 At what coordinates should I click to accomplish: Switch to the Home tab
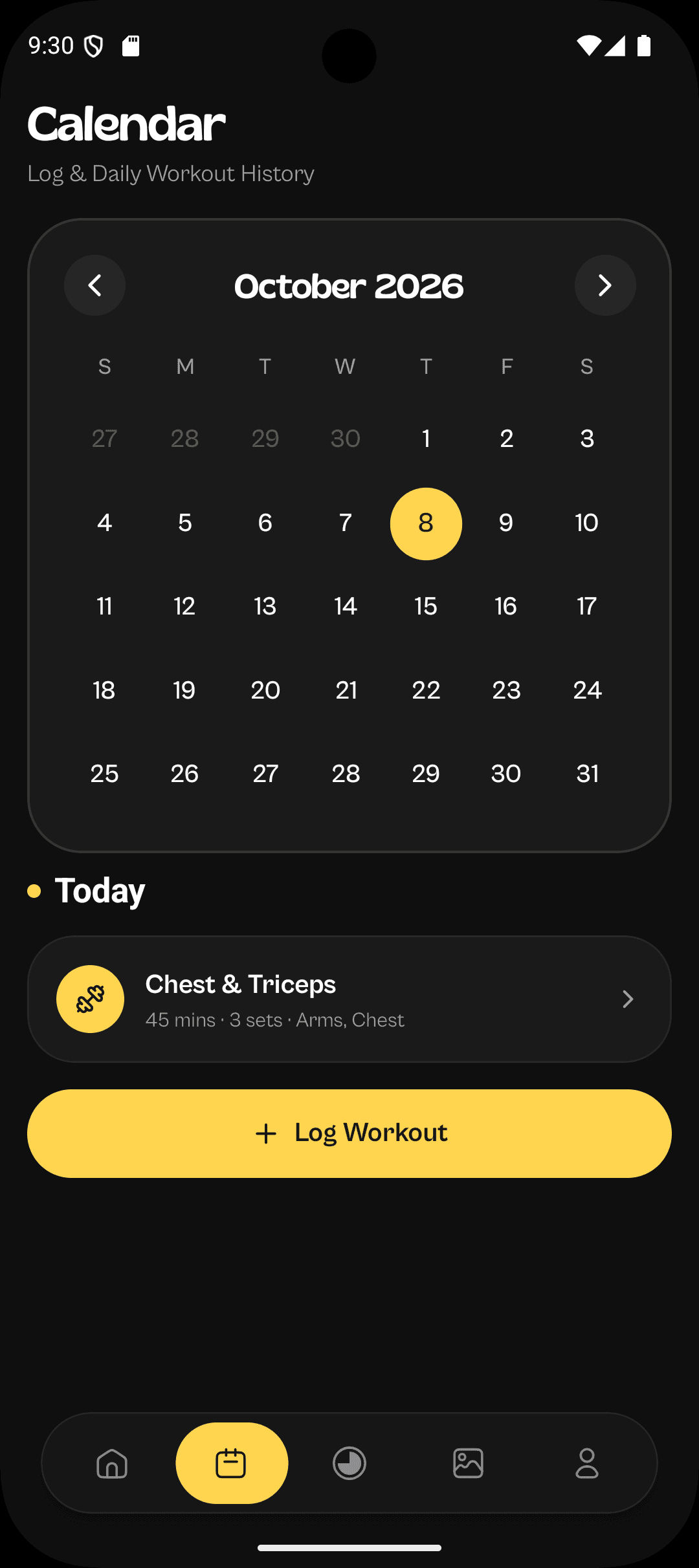112,1463
